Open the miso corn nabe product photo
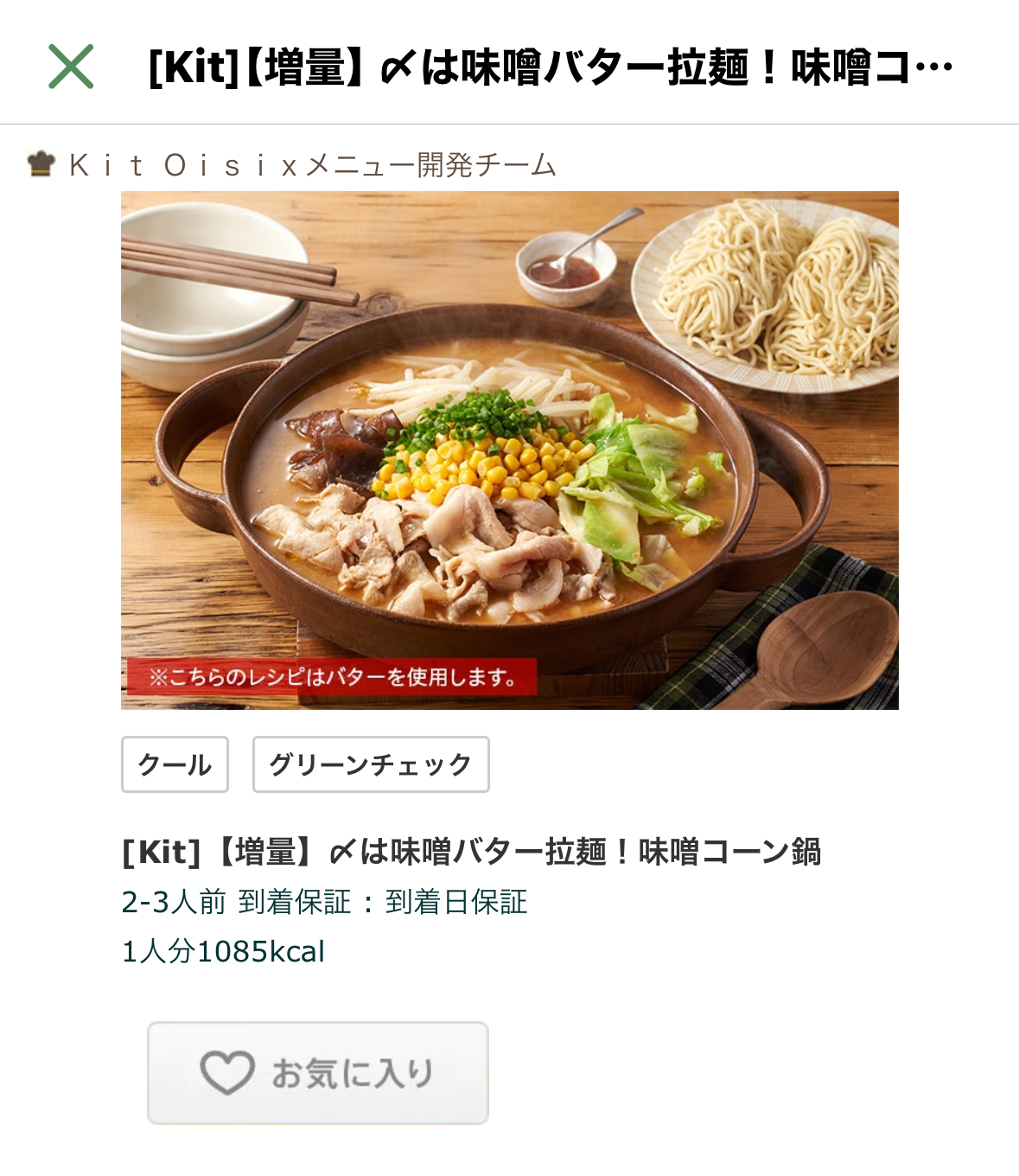 pyautogui.click(x=509, y=450)
